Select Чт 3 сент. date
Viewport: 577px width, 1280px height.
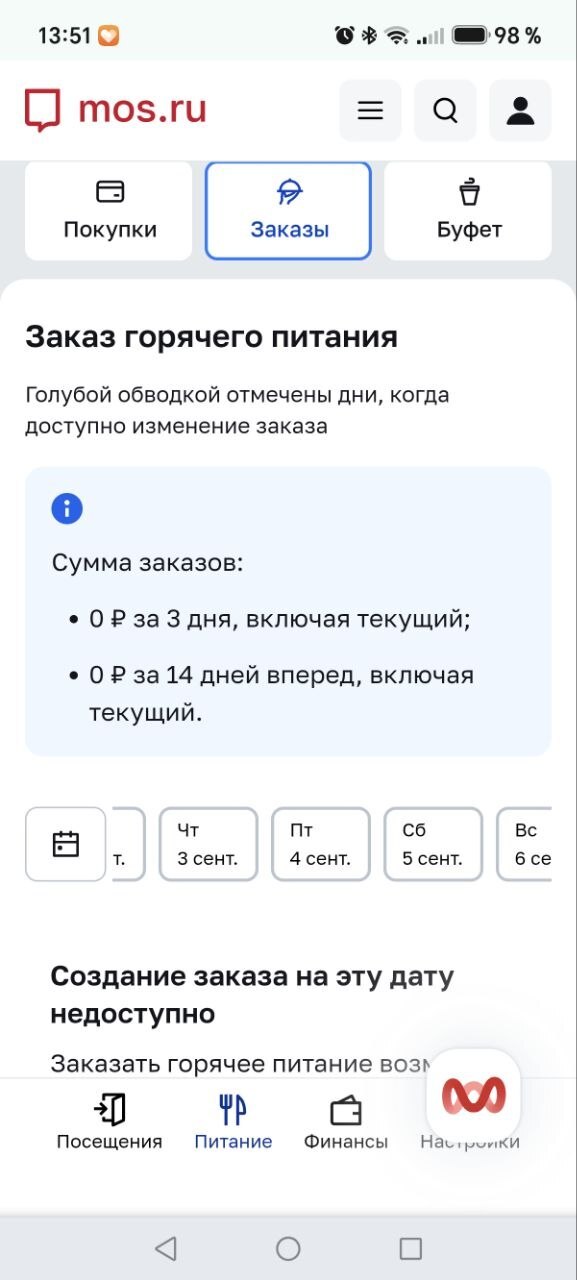point(208,844)
